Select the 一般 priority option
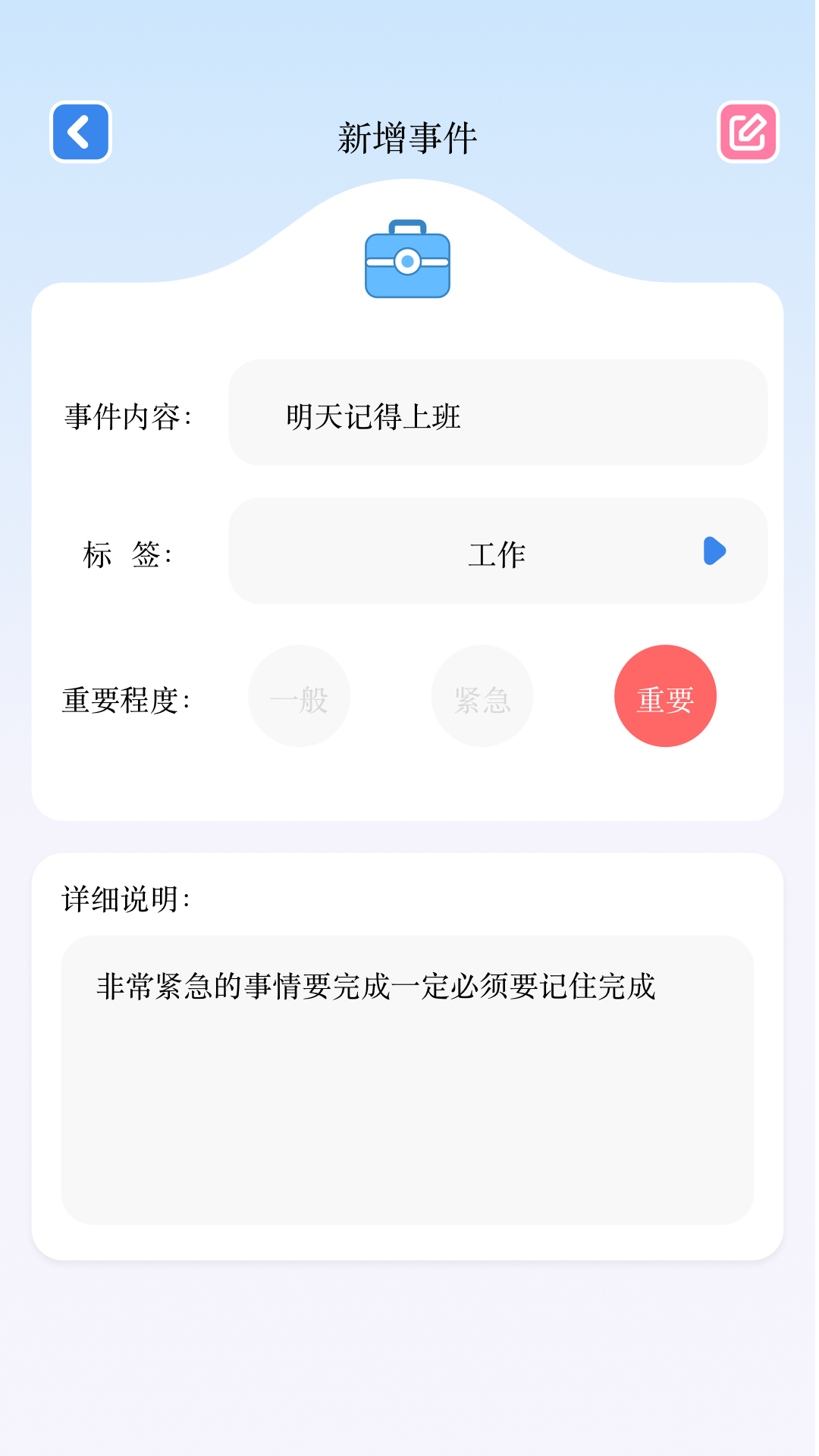 click(300, 695)
